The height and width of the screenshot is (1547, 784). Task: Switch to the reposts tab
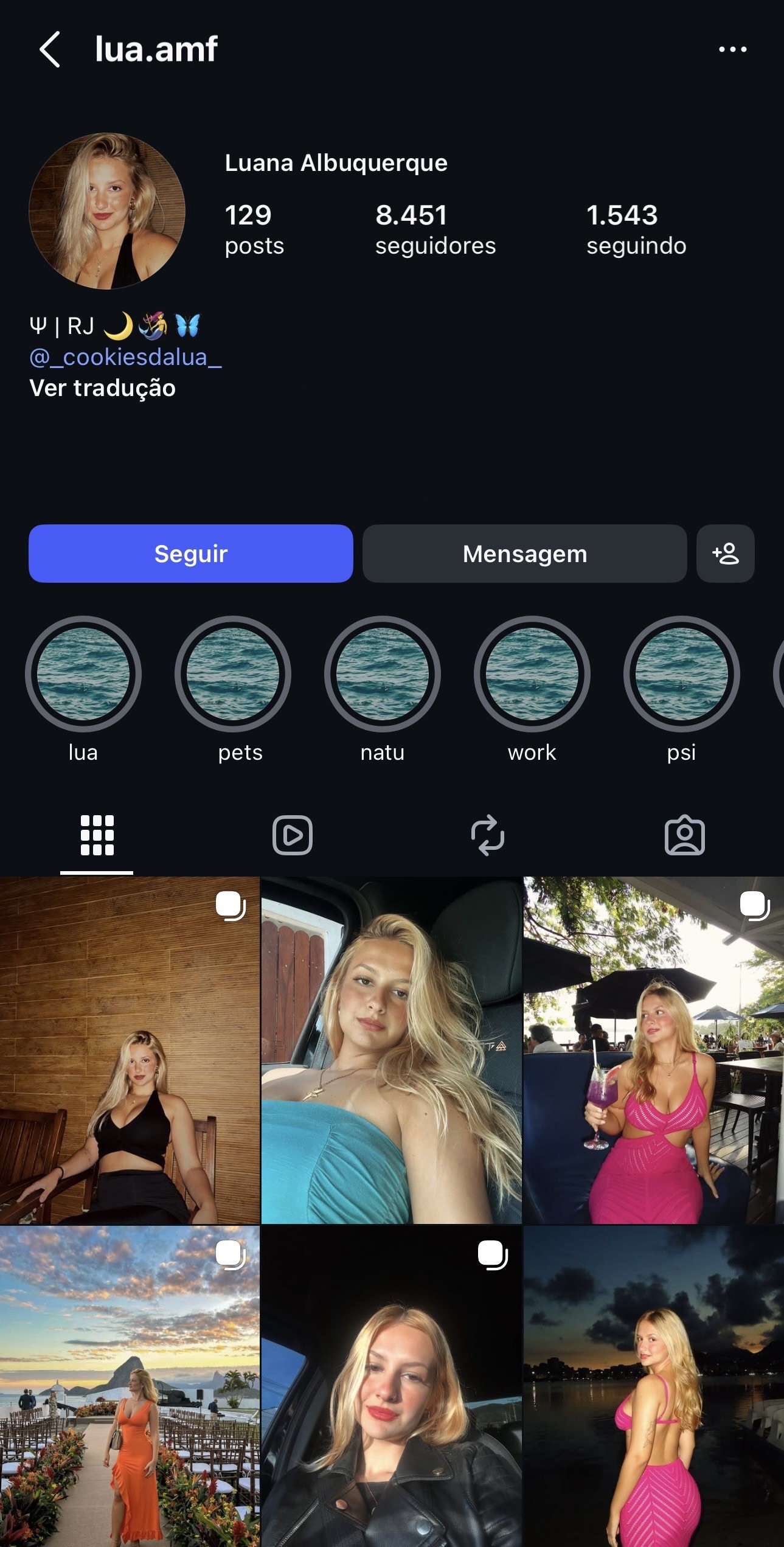[488, 835]
